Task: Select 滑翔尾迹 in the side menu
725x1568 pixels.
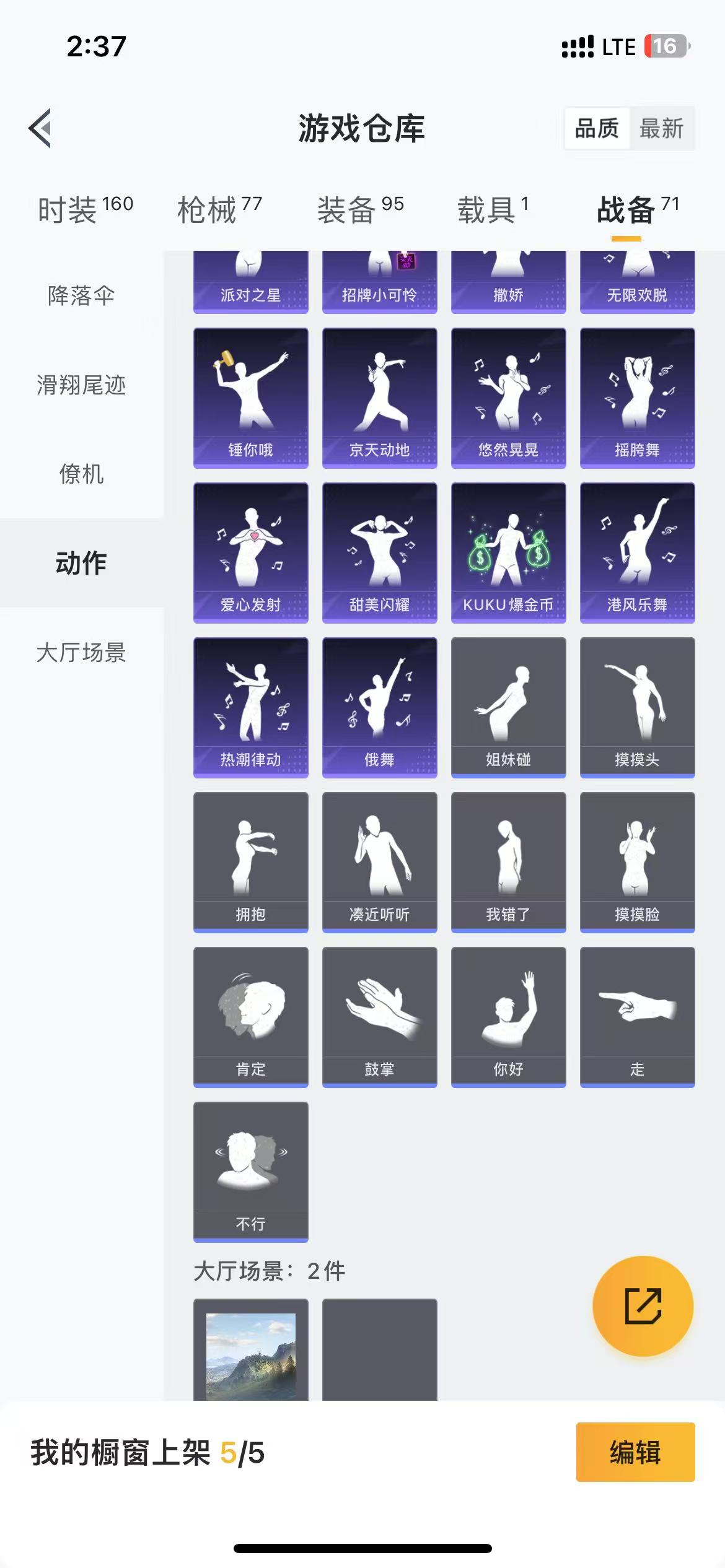Action: click(x=81, y=385)
